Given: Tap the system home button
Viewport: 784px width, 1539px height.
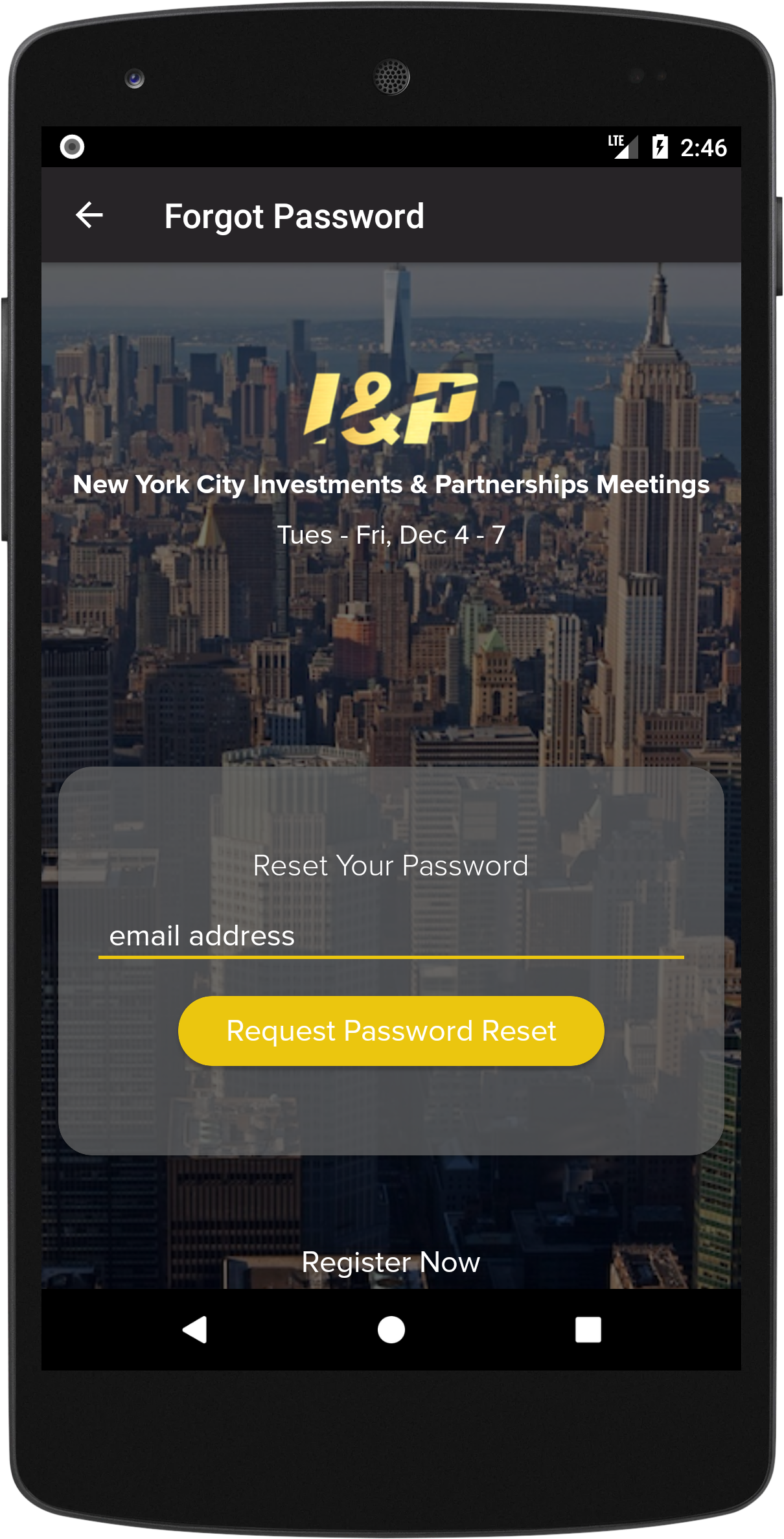Looking at the screenshot, I should [391, 1330].
